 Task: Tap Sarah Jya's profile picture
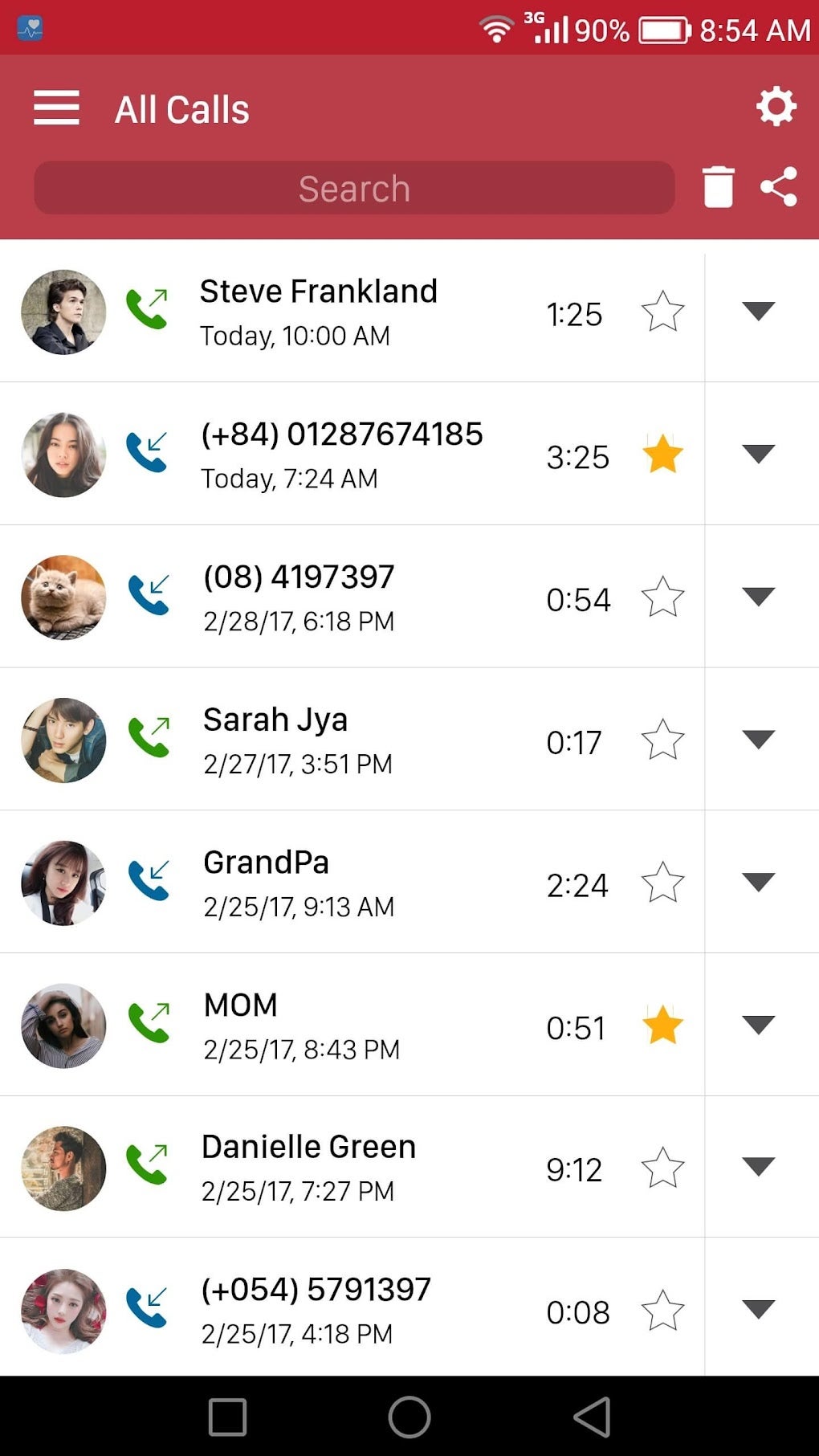63,740
